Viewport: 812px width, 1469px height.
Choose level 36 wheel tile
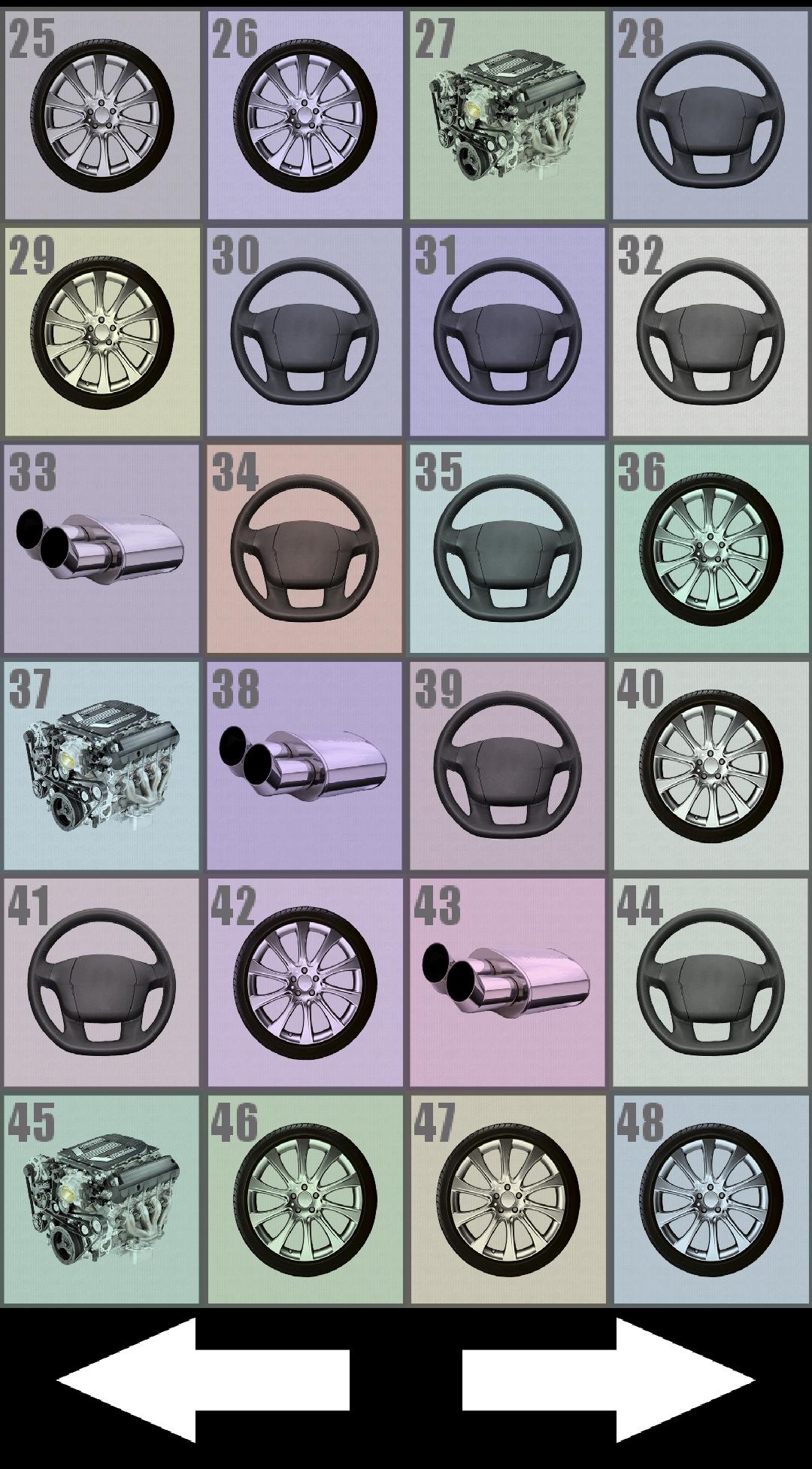click(711, 548)
